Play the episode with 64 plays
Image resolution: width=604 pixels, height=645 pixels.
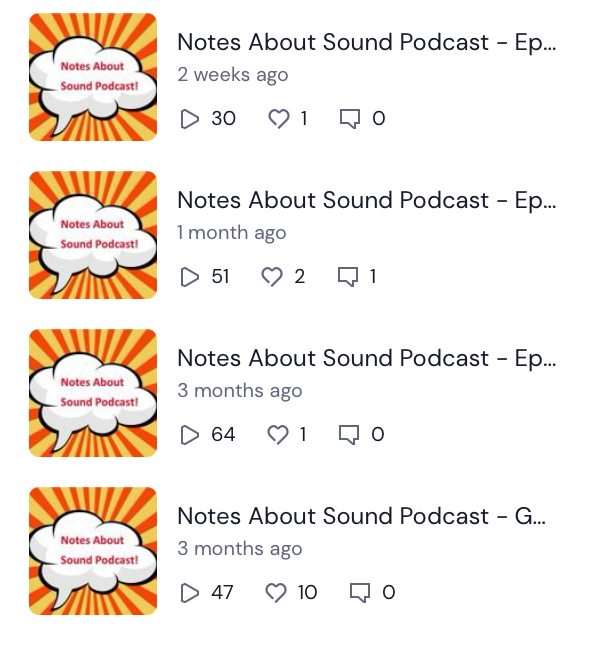[x=189, y=435]
